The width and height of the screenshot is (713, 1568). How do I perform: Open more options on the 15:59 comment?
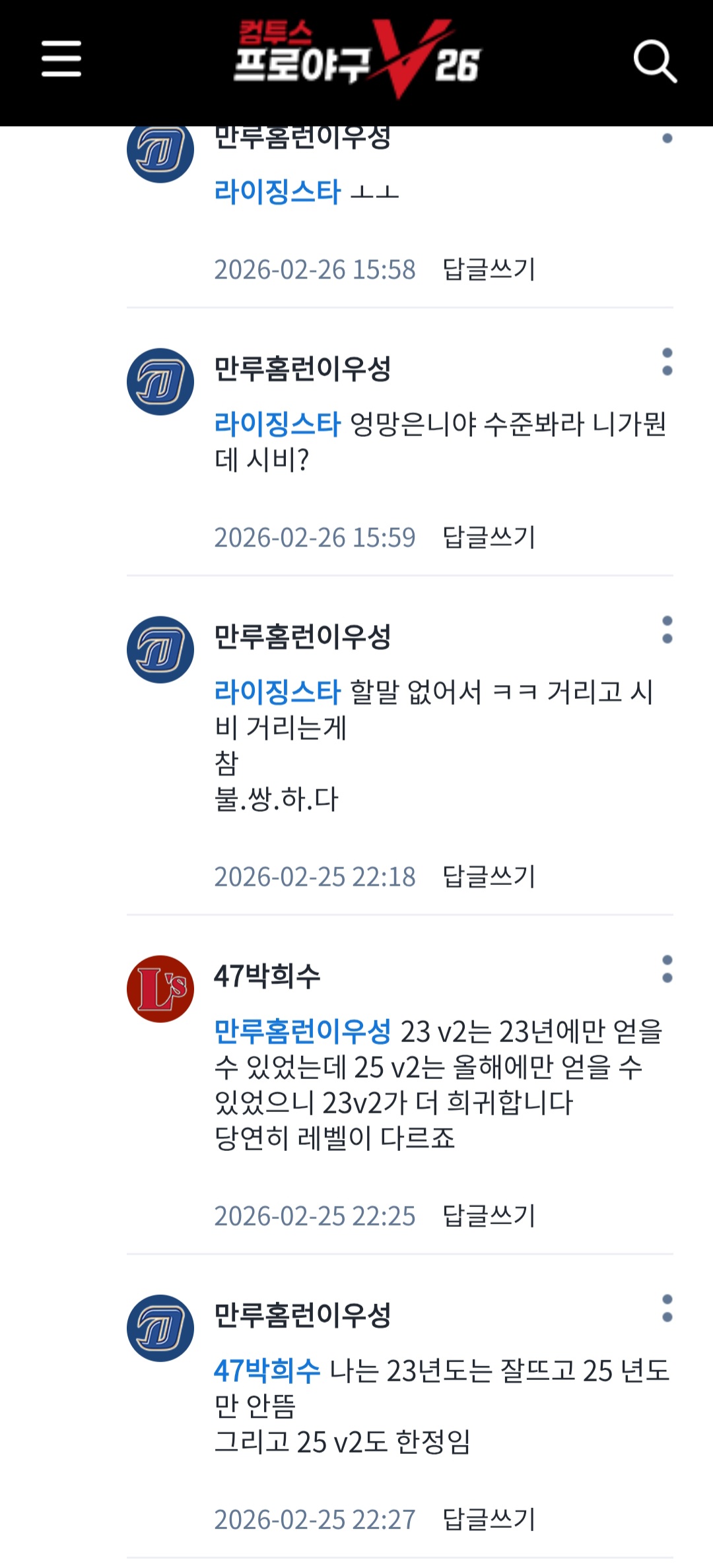coord(667,362)
